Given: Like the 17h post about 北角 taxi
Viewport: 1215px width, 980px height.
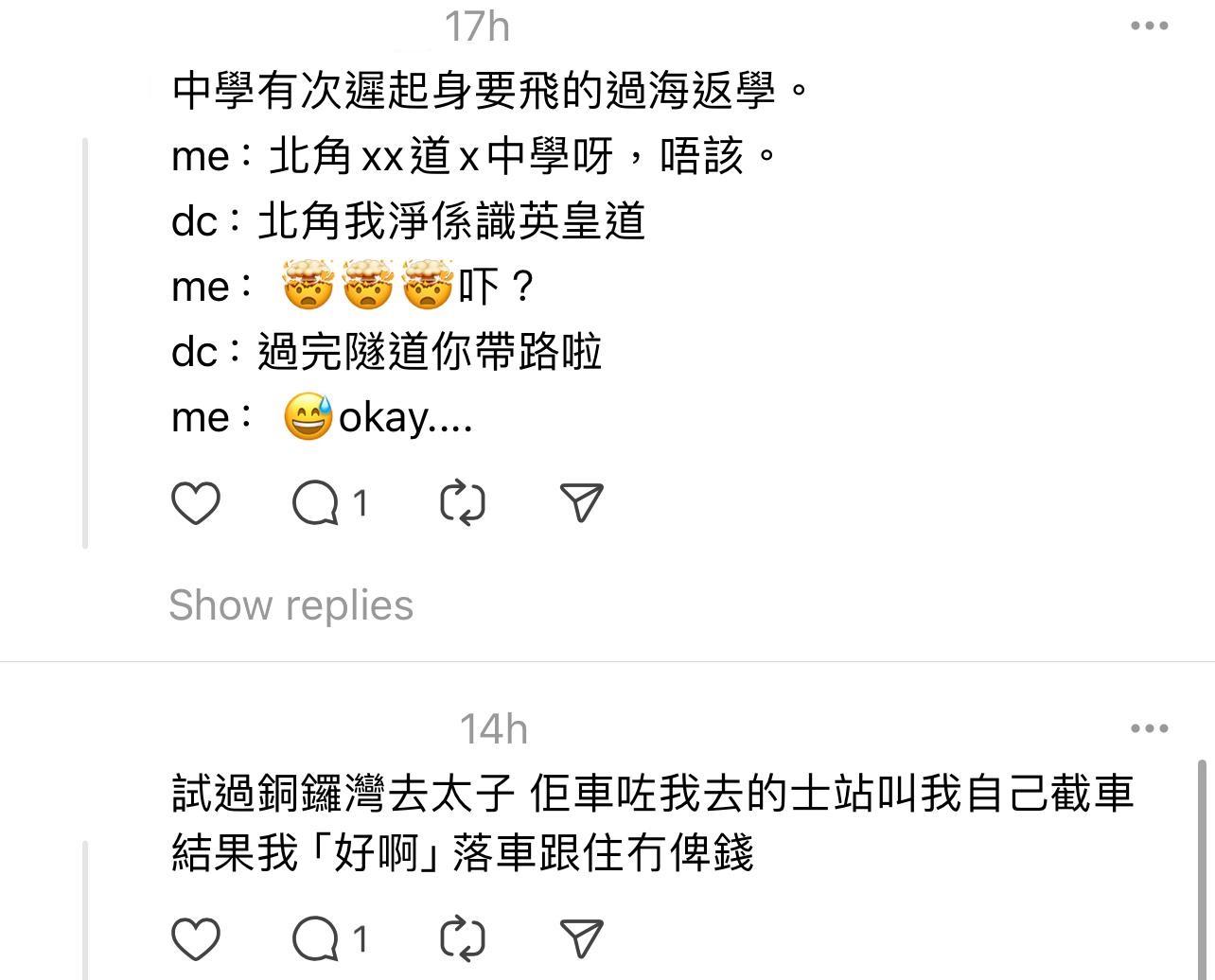Looking at the screenshot, I should coord(196,502).
